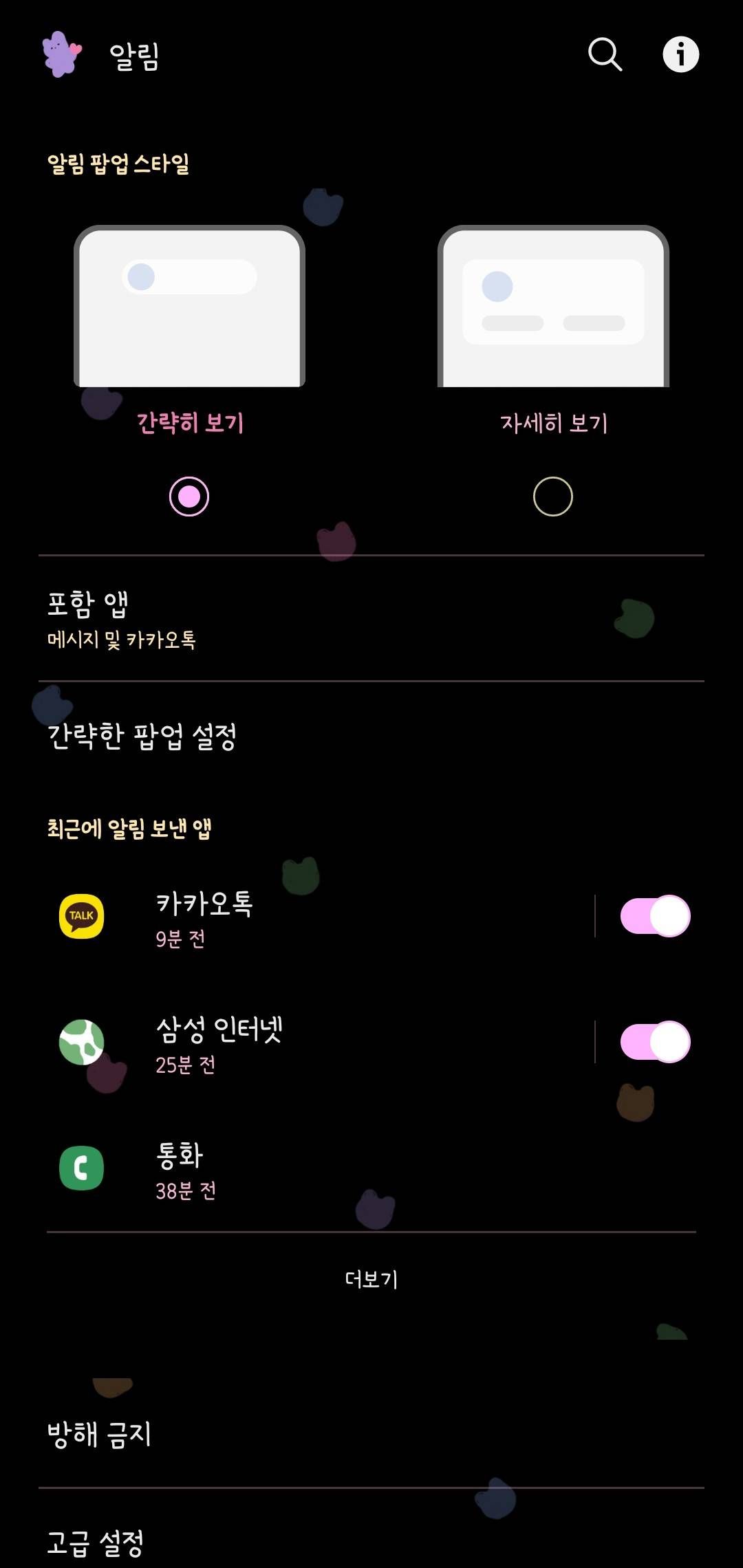Open 방해 금지 settings
This screenshot has width=743, height=1568.
pyautogui.click(x=371, y=1435)
